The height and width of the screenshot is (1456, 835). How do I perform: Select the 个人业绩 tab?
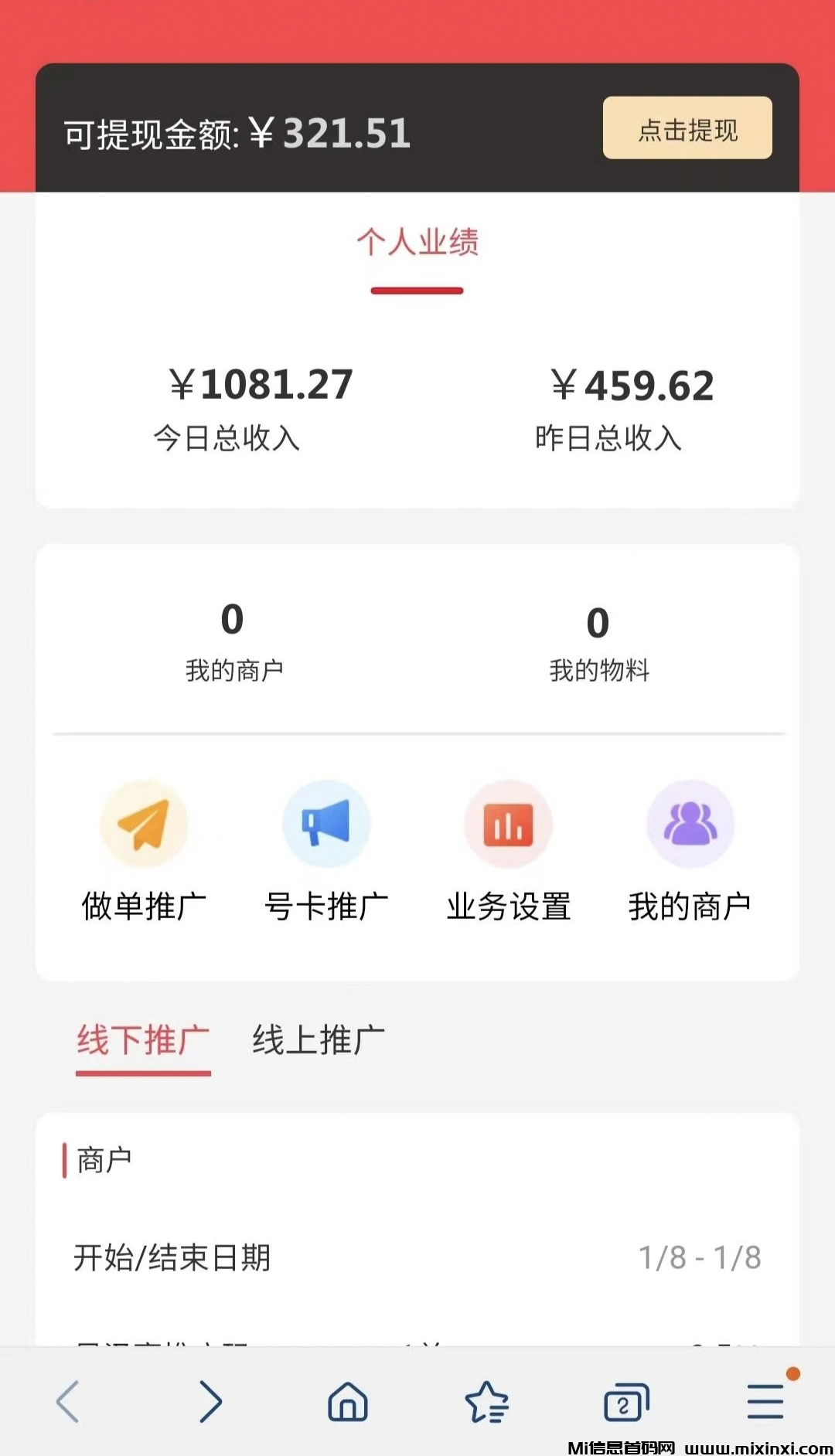(x=417, y=243)
